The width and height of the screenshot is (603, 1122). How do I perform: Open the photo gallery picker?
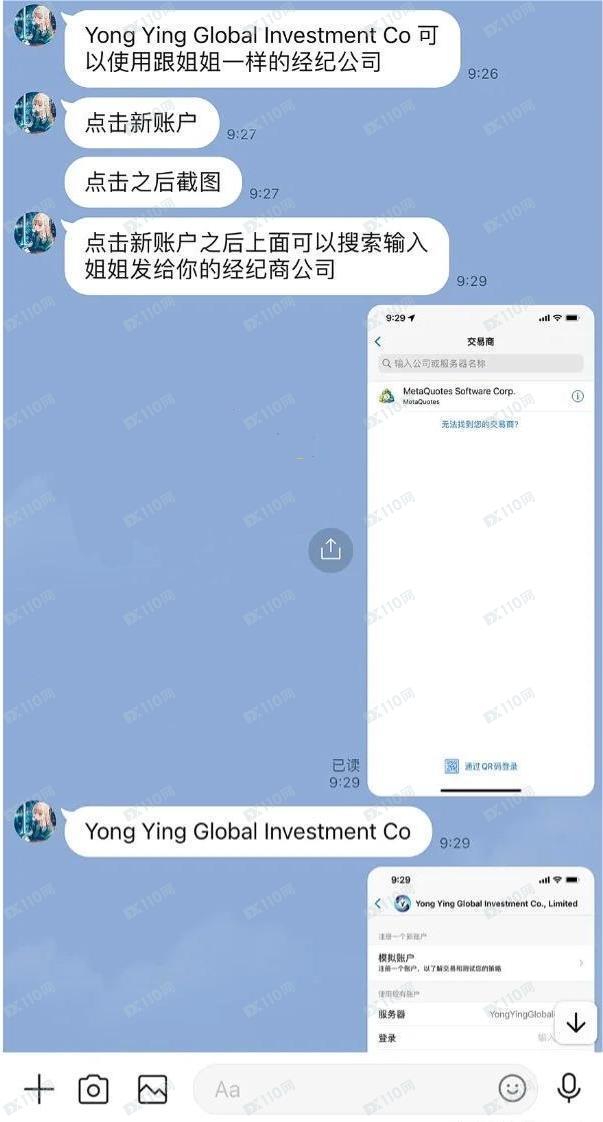[152, 1088]
